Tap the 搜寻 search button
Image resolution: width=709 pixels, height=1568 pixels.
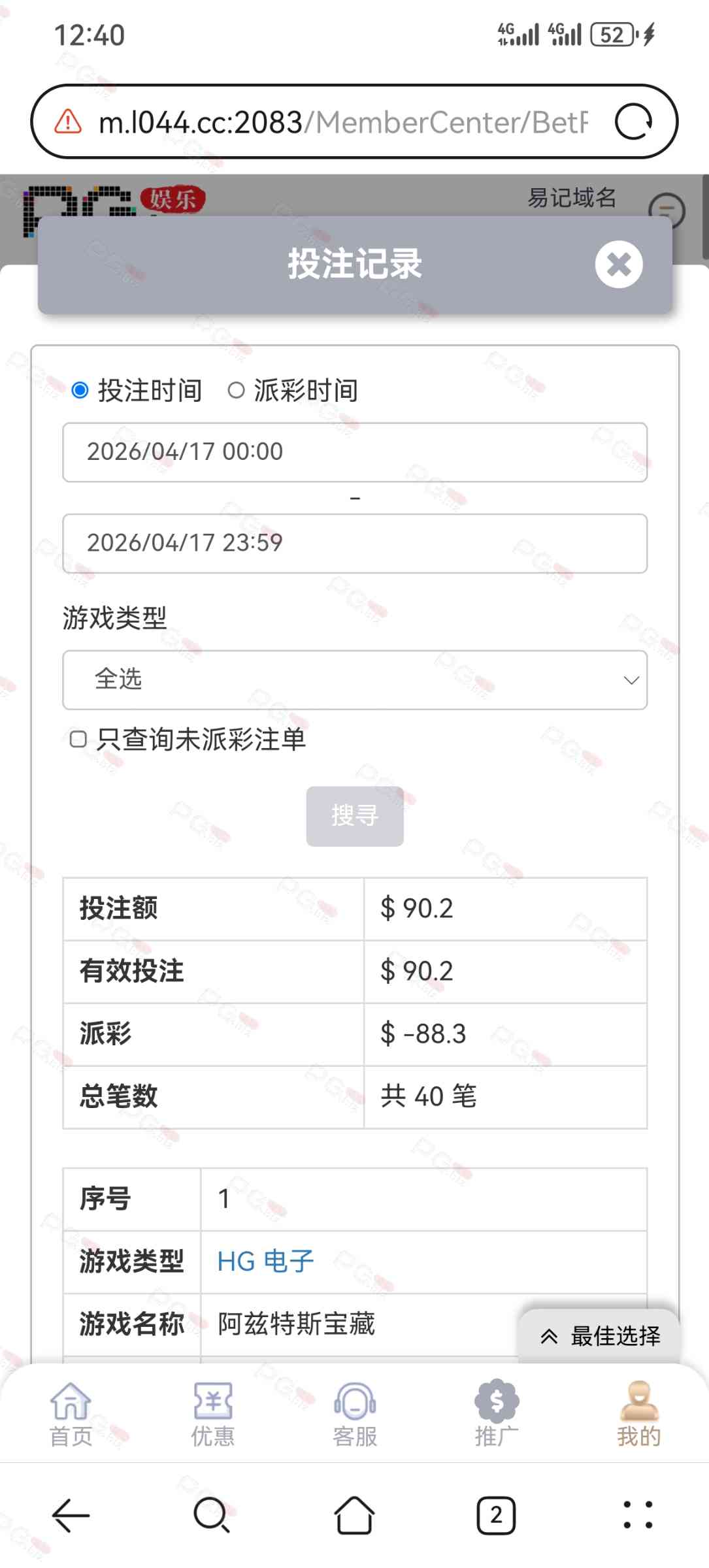tap(354, 816)
